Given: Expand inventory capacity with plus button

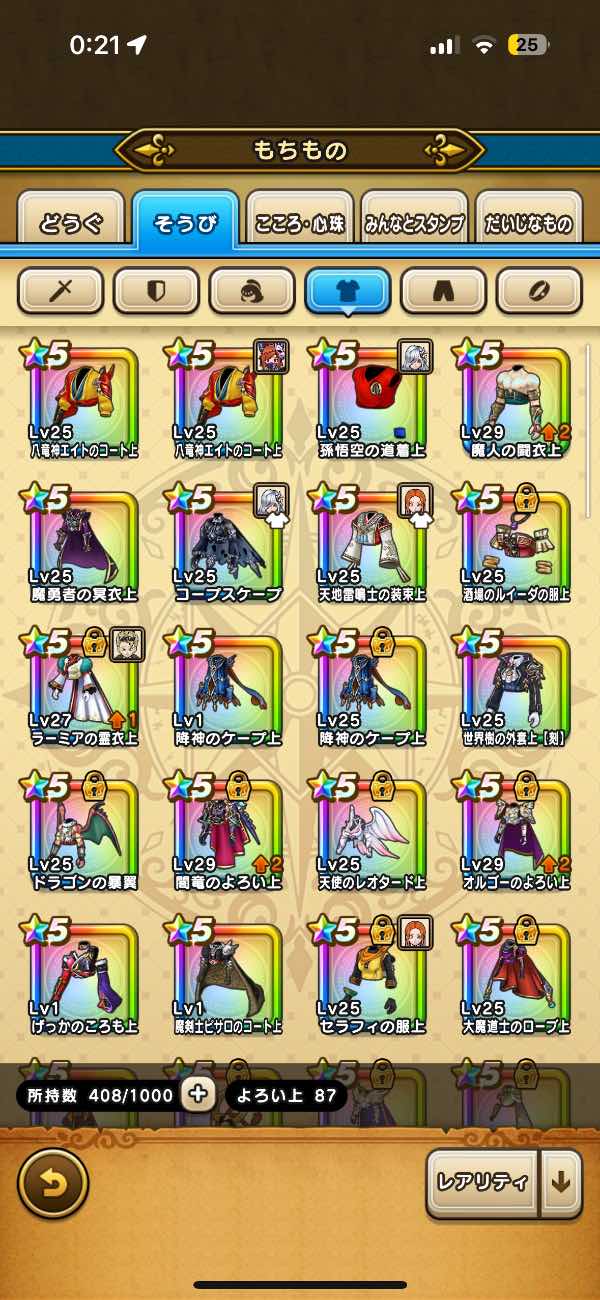Looking at the screenshot, I should (x=198, y=1094).
